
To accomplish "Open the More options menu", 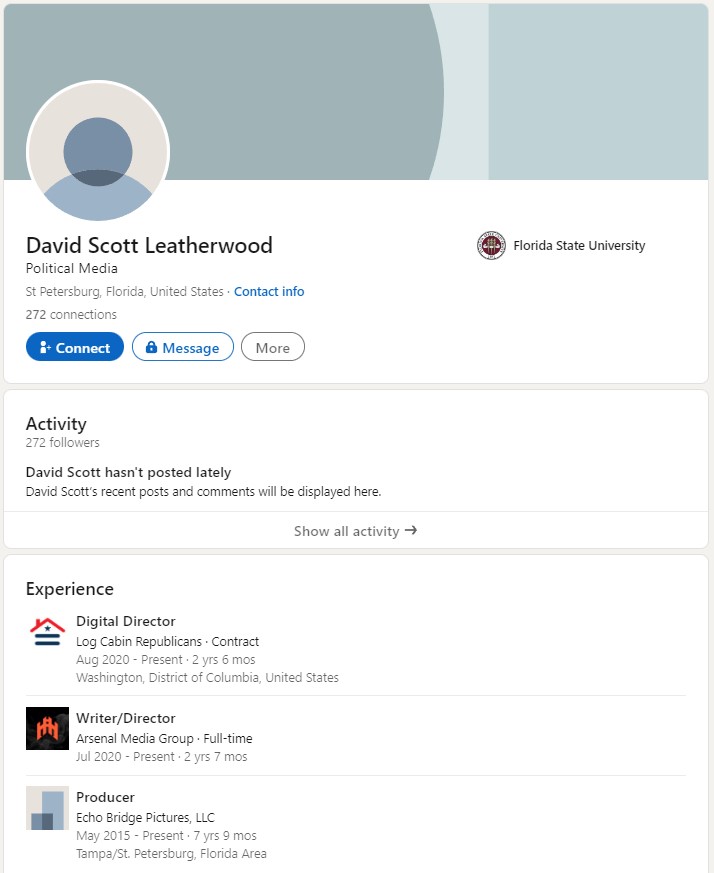I will [x=272, y=347].
